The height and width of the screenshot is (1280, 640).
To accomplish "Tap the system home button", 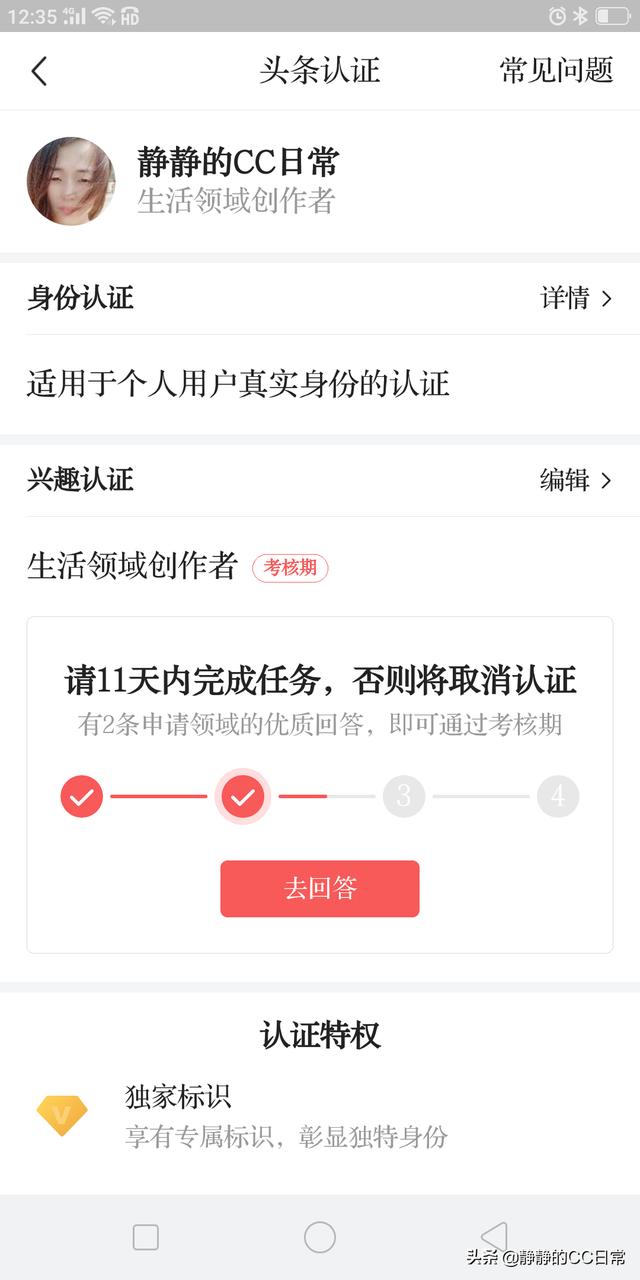I will [x=320, y=1237].
